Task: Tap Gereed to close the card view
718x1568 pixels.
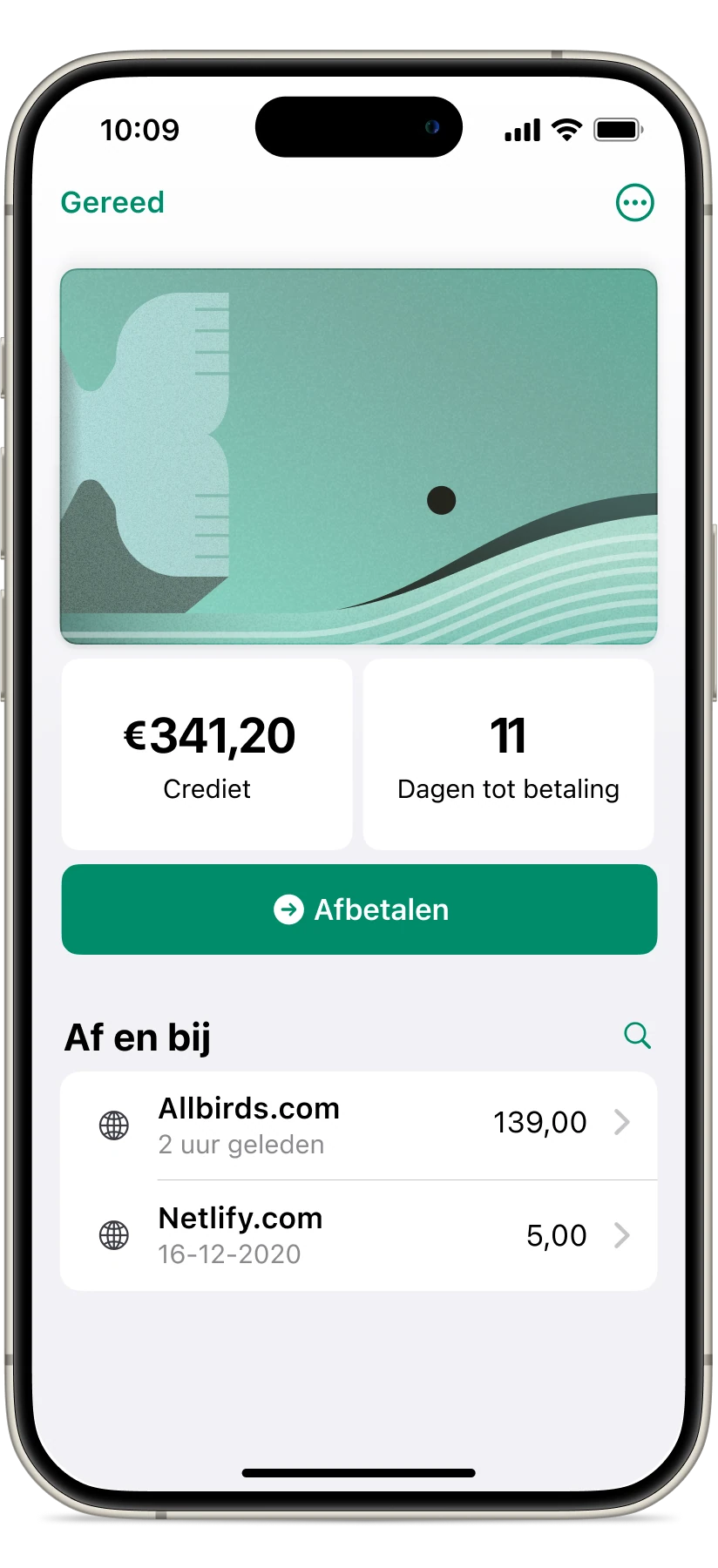Action: coord(112,202)
